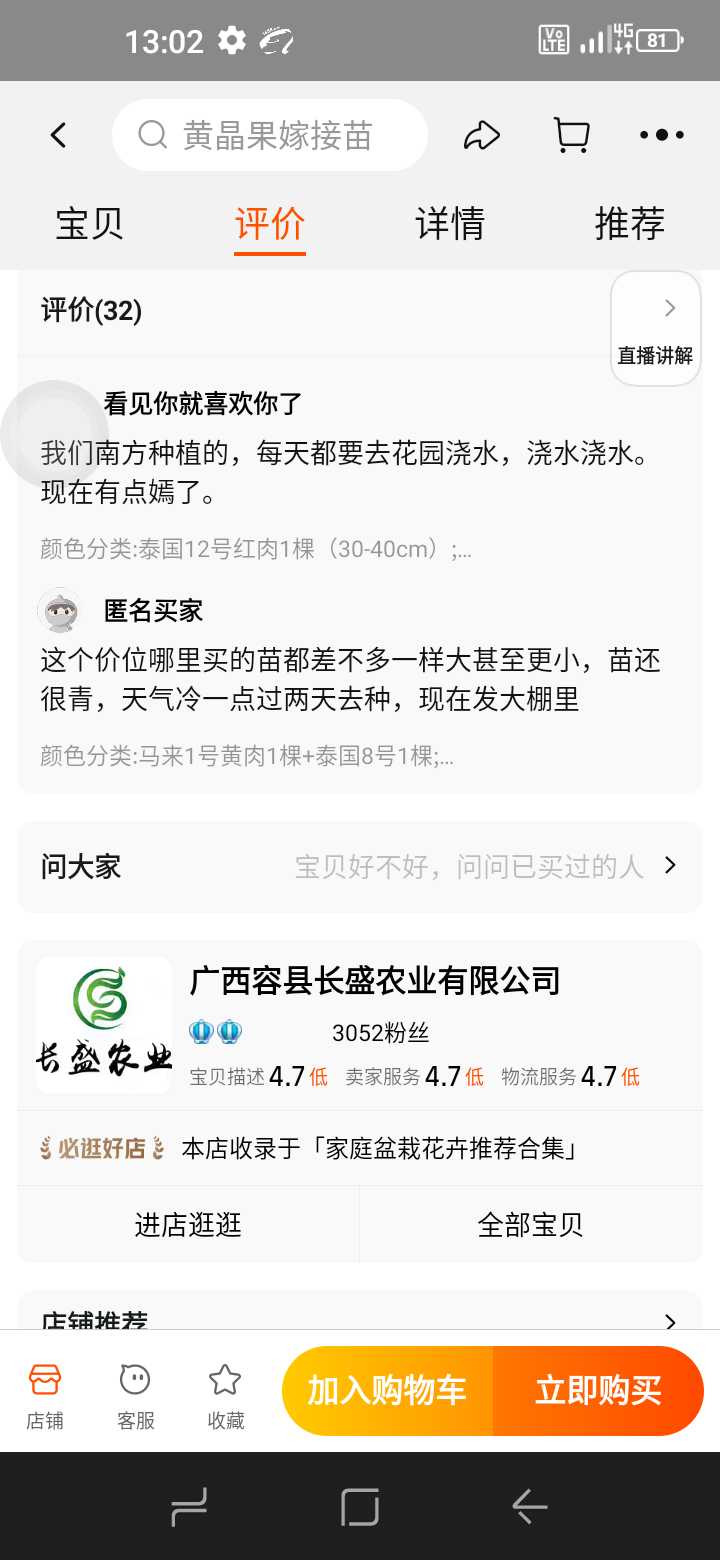
Task: Open the 店铺 icon in bottom bar
Action: click(x=44, y=1394)
